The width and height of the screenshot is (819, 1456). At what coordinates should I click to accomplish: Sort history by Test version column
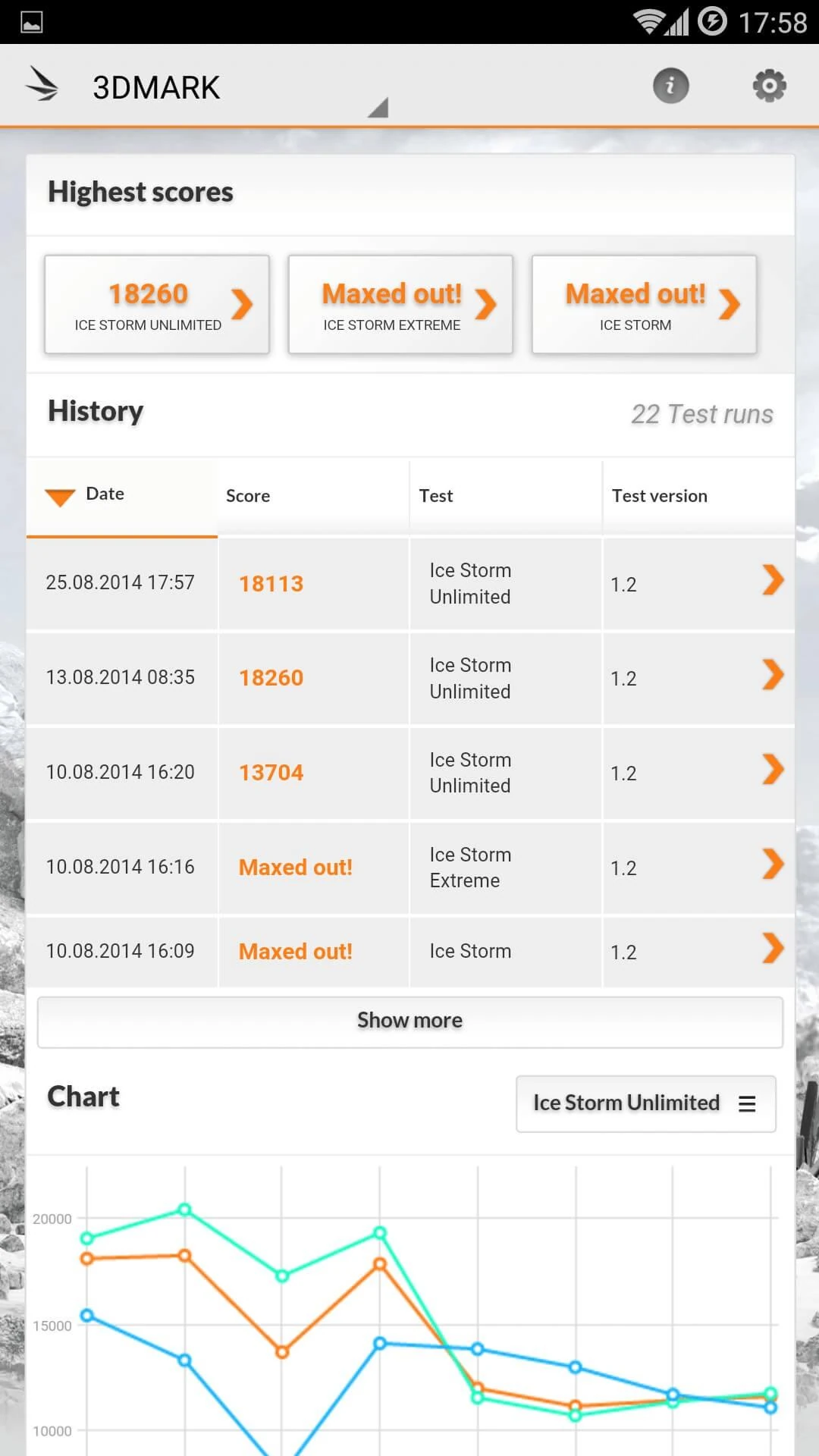698,495
